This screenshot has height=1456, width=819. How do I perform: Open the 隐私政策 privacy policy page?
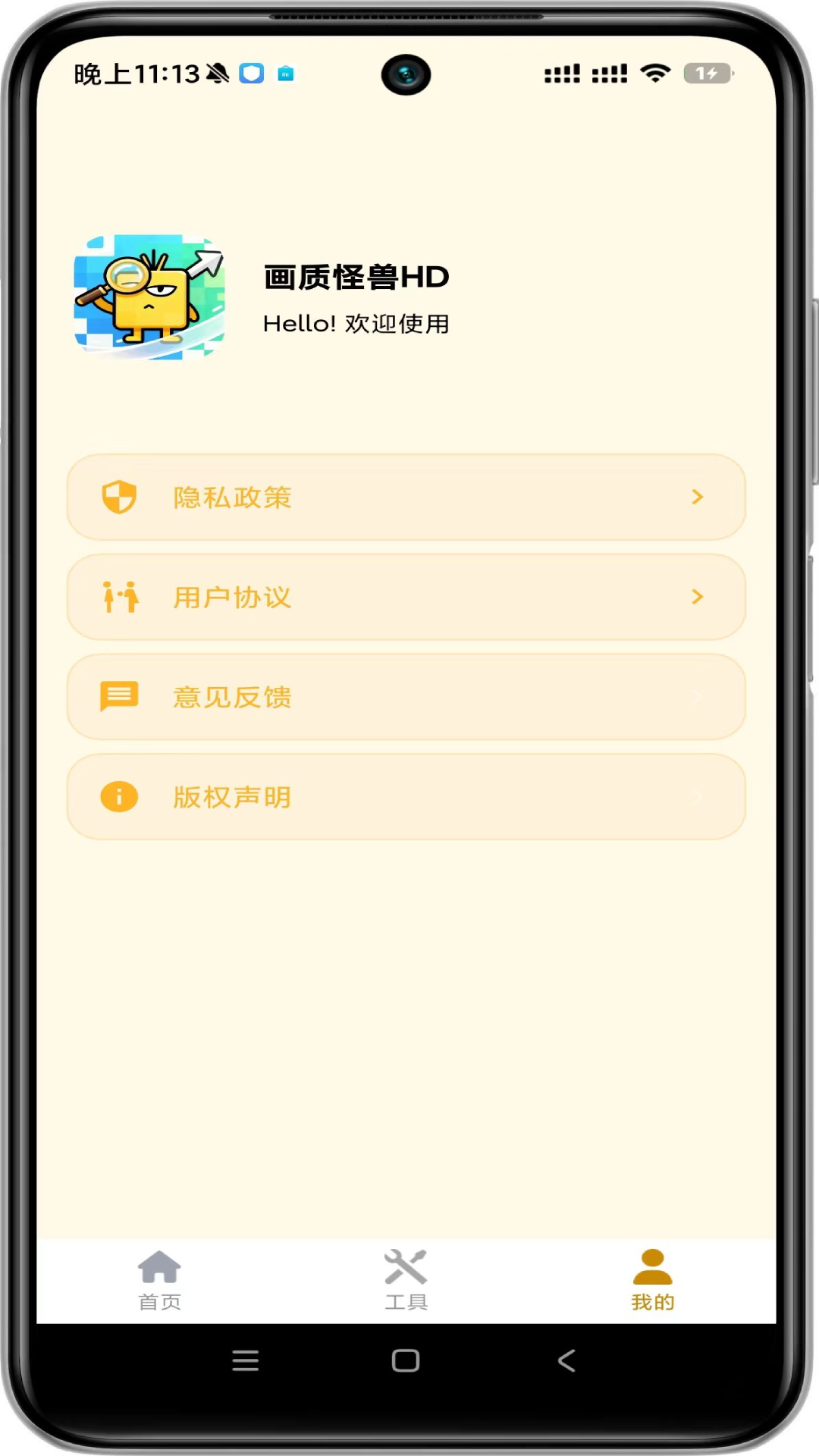406,497
